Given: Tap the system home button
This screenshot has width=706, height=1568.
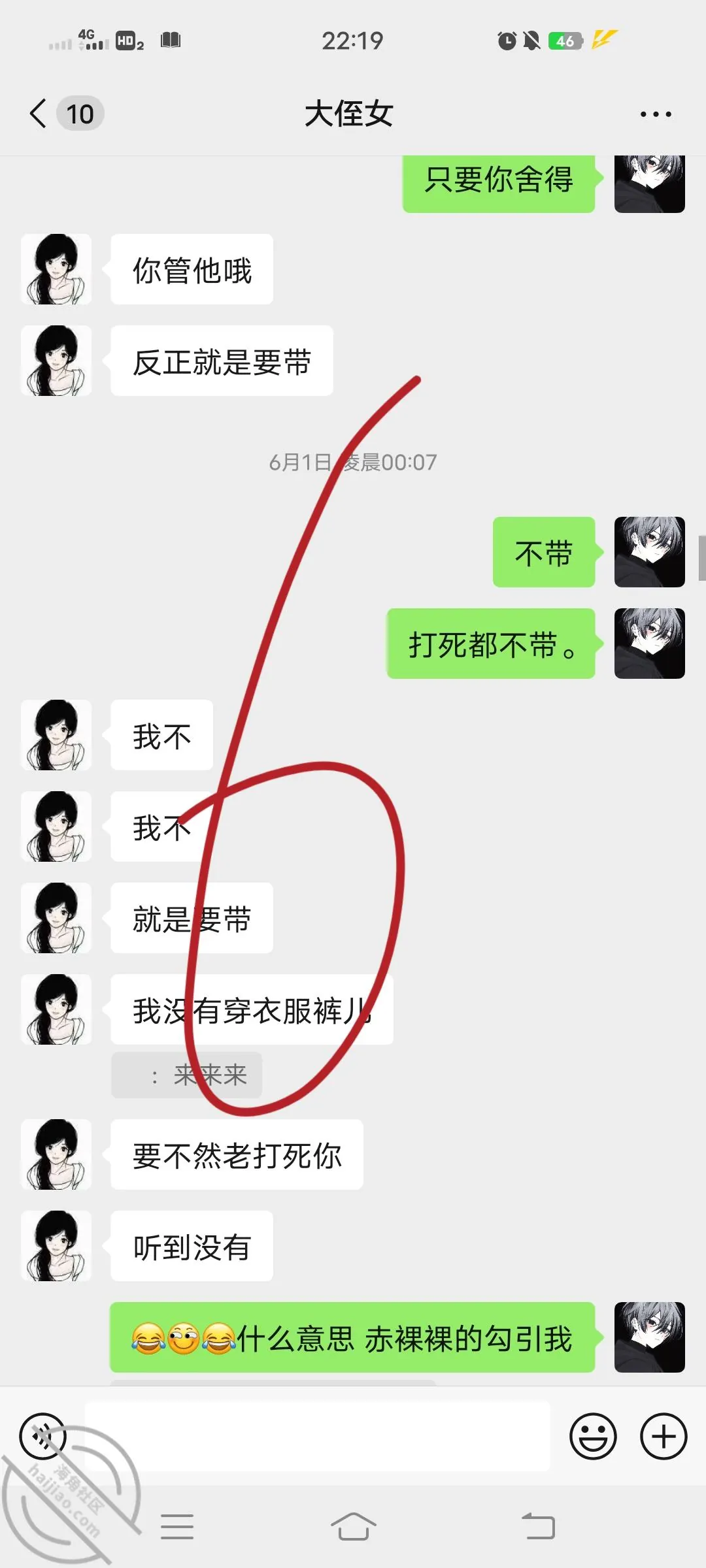Looking at the screenshot, I should click(353, 1527).
